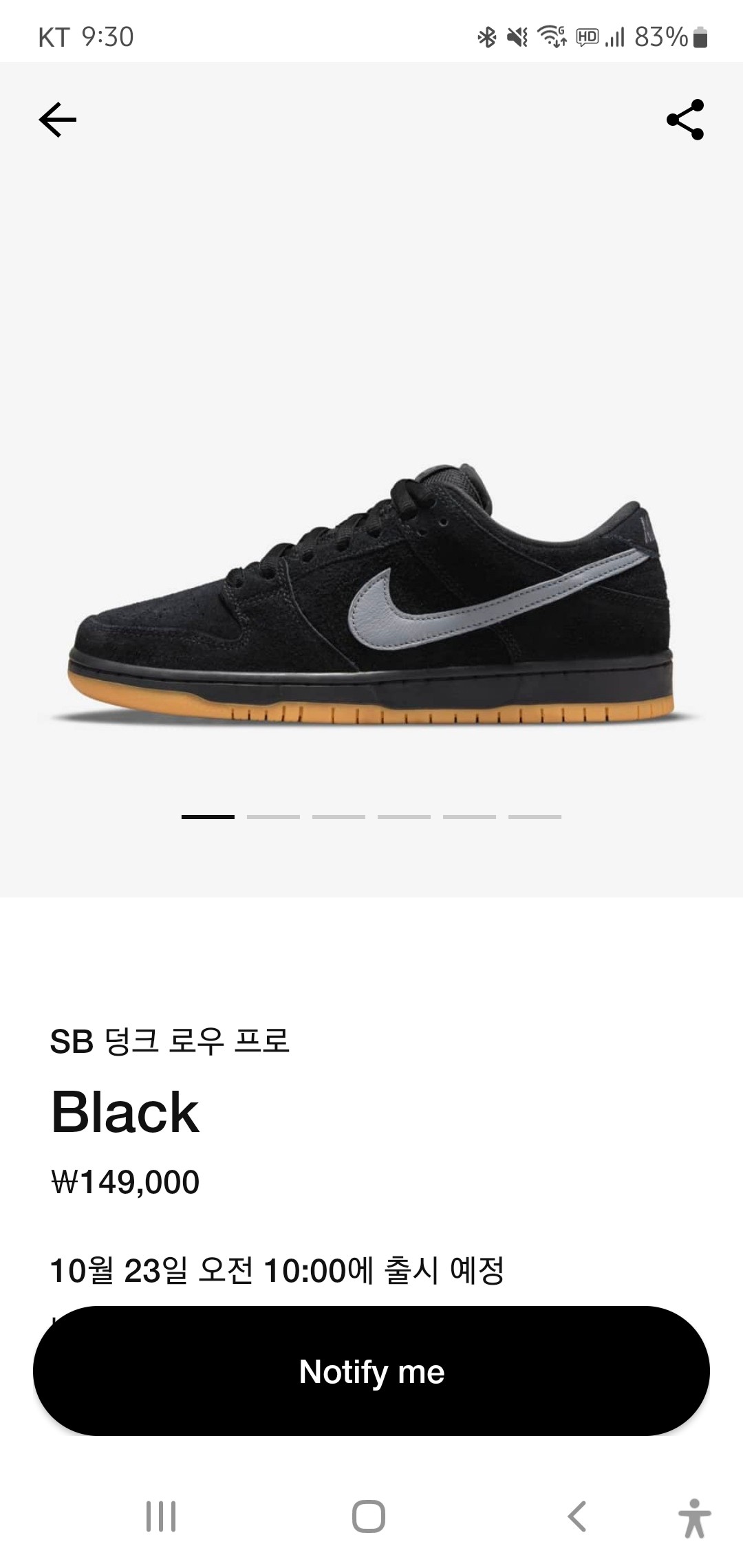Open the accessibility shortcut in the navigation bar
This screenshot has width=743, height=1568.
694,1518
